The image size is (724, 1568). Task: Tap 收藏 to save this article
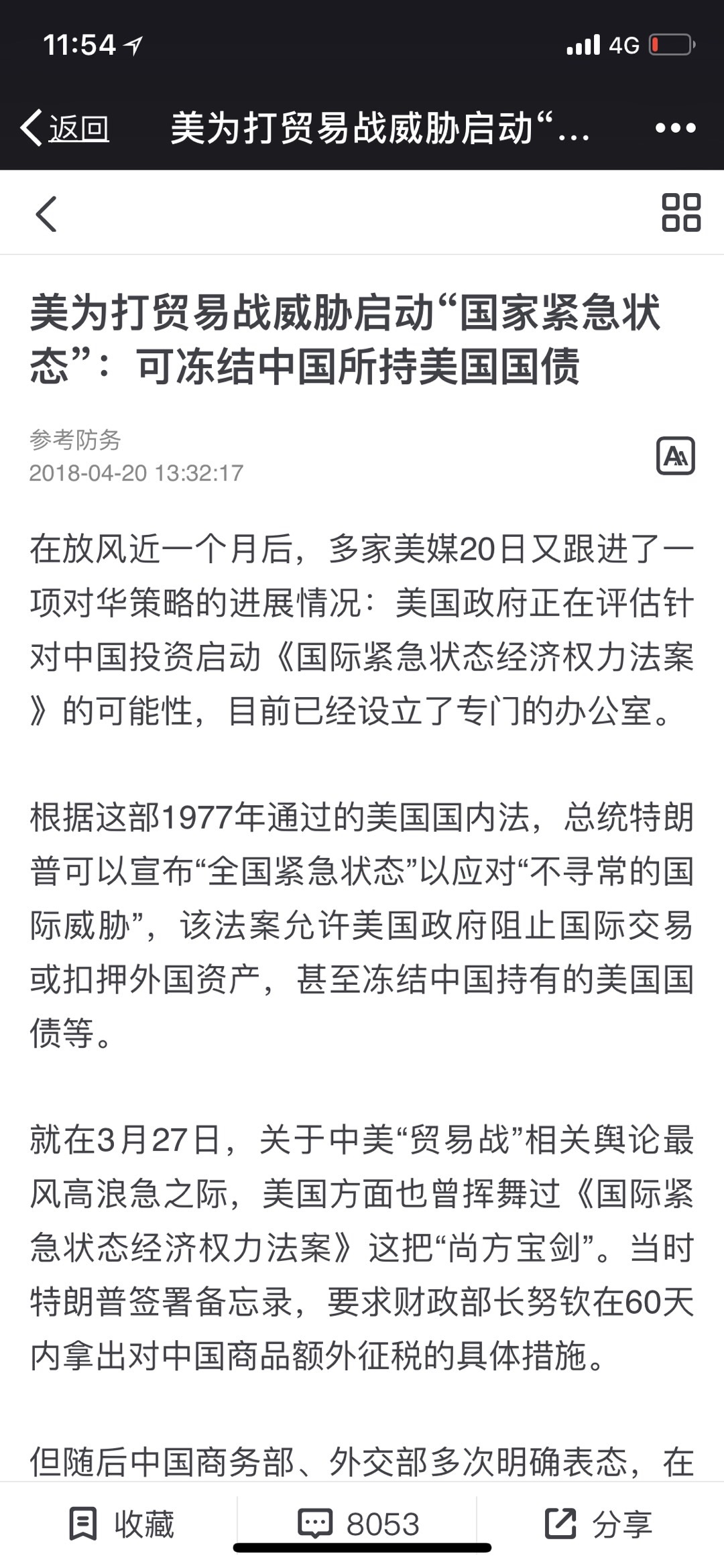(122, 1524)
